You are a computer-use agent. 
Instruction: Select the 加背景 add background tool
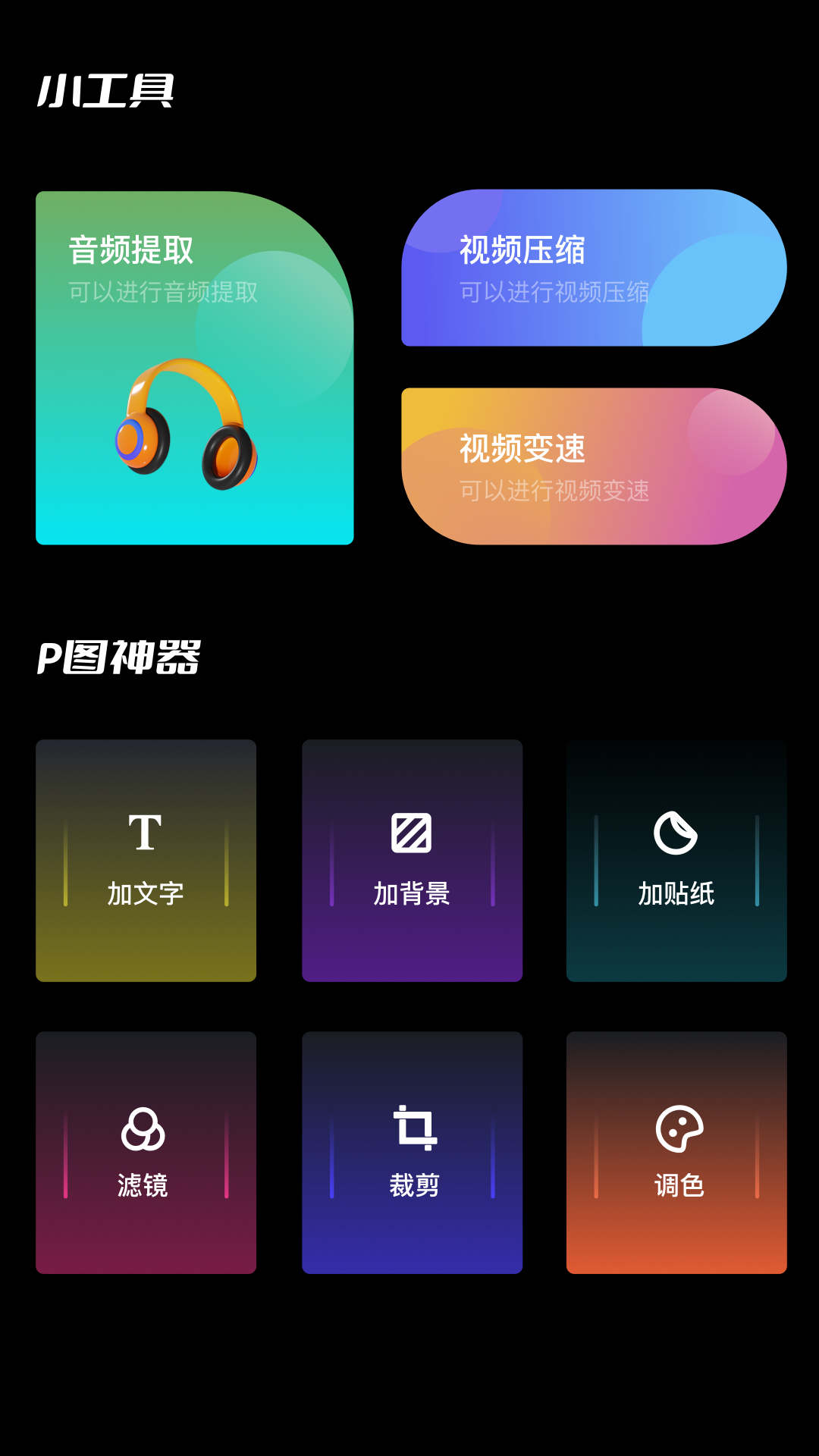(412, 861)
